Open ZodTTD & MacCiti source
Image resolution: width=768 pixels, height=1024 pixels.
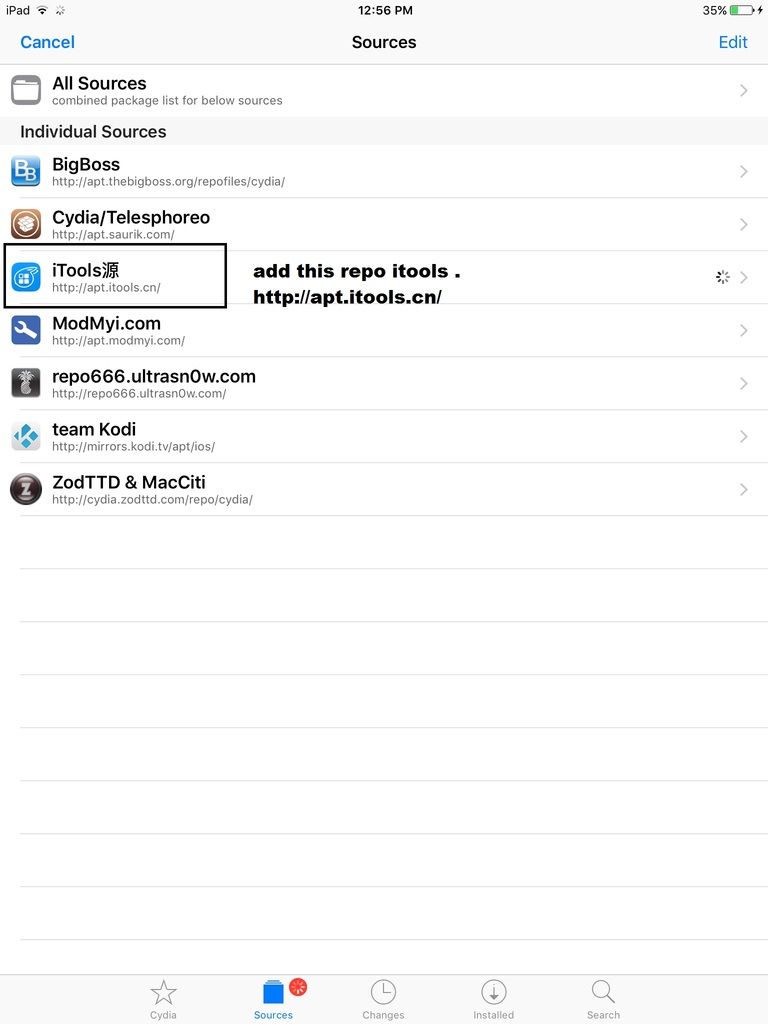(x=384, y=490)
